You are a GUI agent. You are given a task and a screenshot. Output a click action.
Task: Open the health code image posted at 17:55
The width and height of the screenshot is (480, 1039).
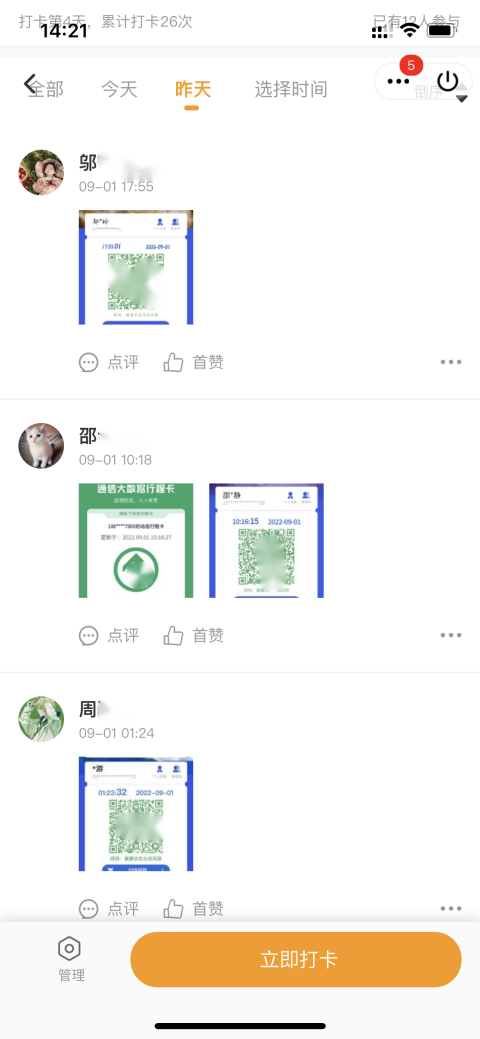[136, 267]
